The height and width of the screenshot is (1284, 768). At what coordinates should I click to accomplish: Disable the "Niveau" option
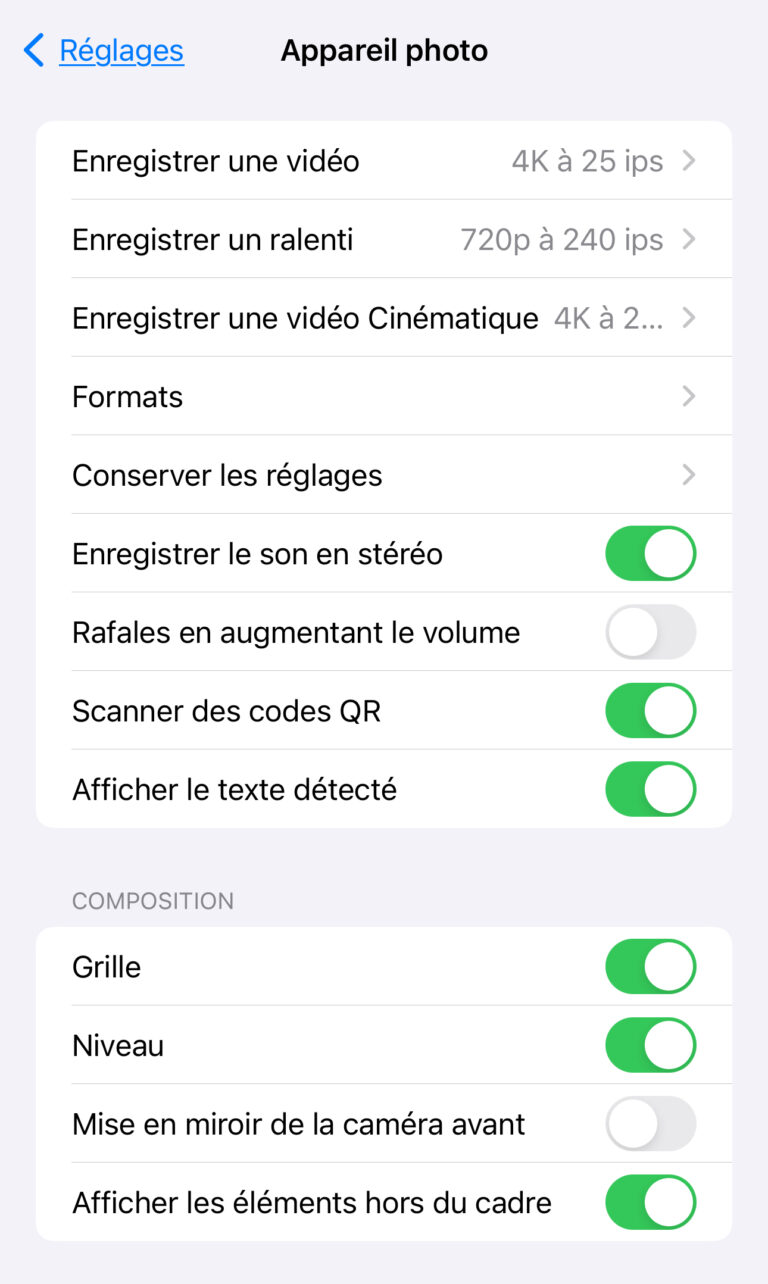[650, 1045]
